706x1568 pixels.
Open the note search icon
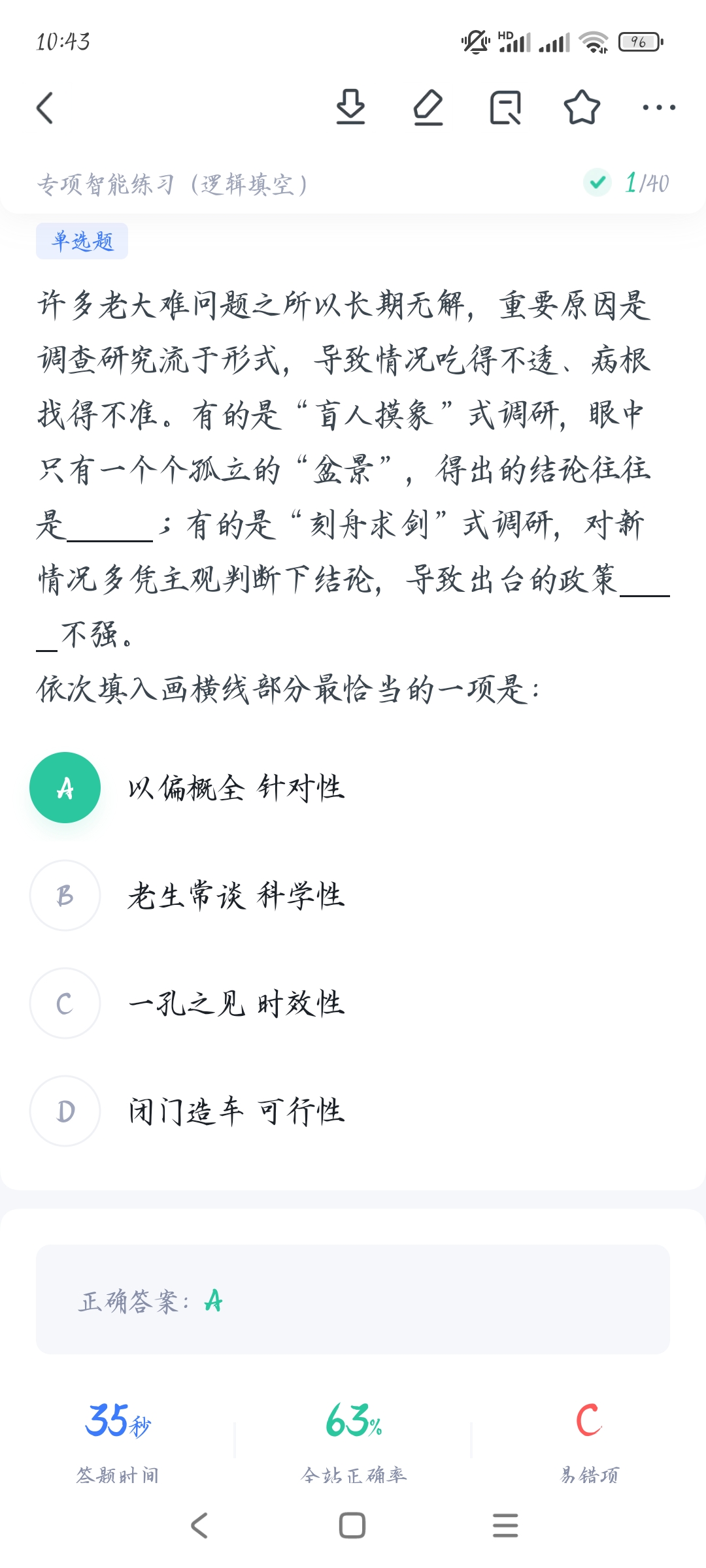[x=505, y=108]
